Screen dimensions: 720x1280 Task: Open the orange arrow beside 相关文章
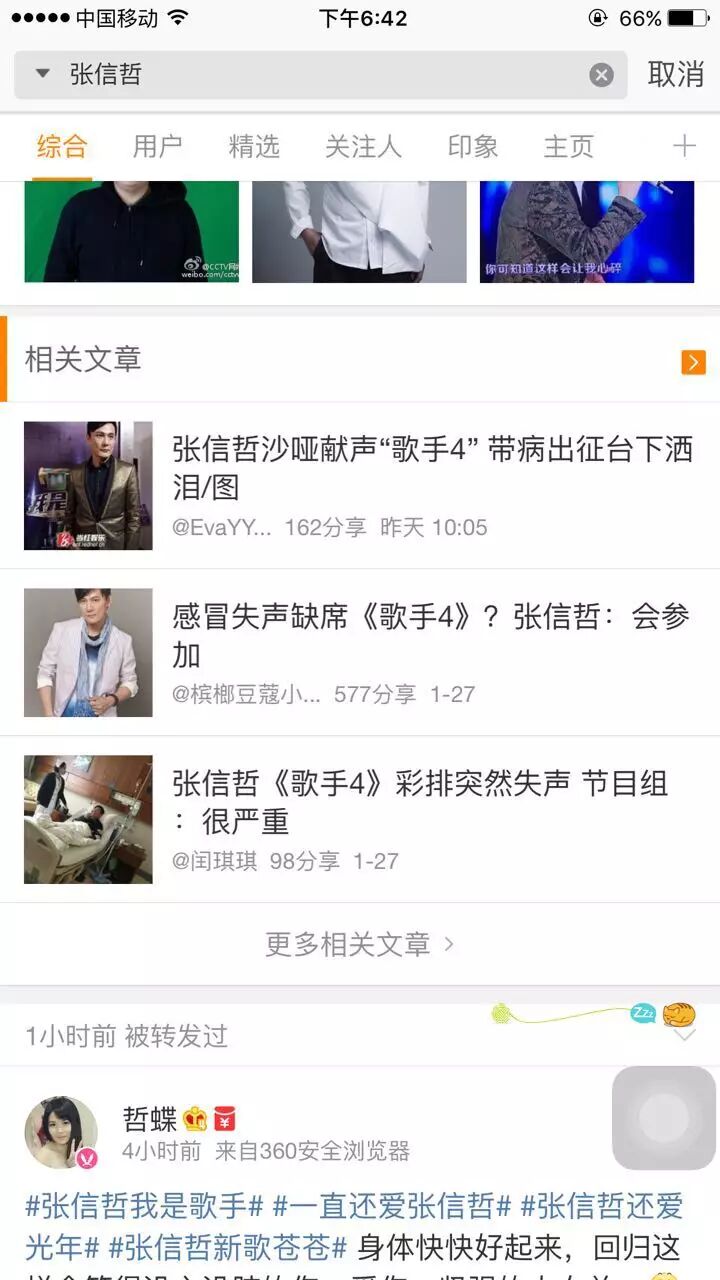tap(693, 362)
